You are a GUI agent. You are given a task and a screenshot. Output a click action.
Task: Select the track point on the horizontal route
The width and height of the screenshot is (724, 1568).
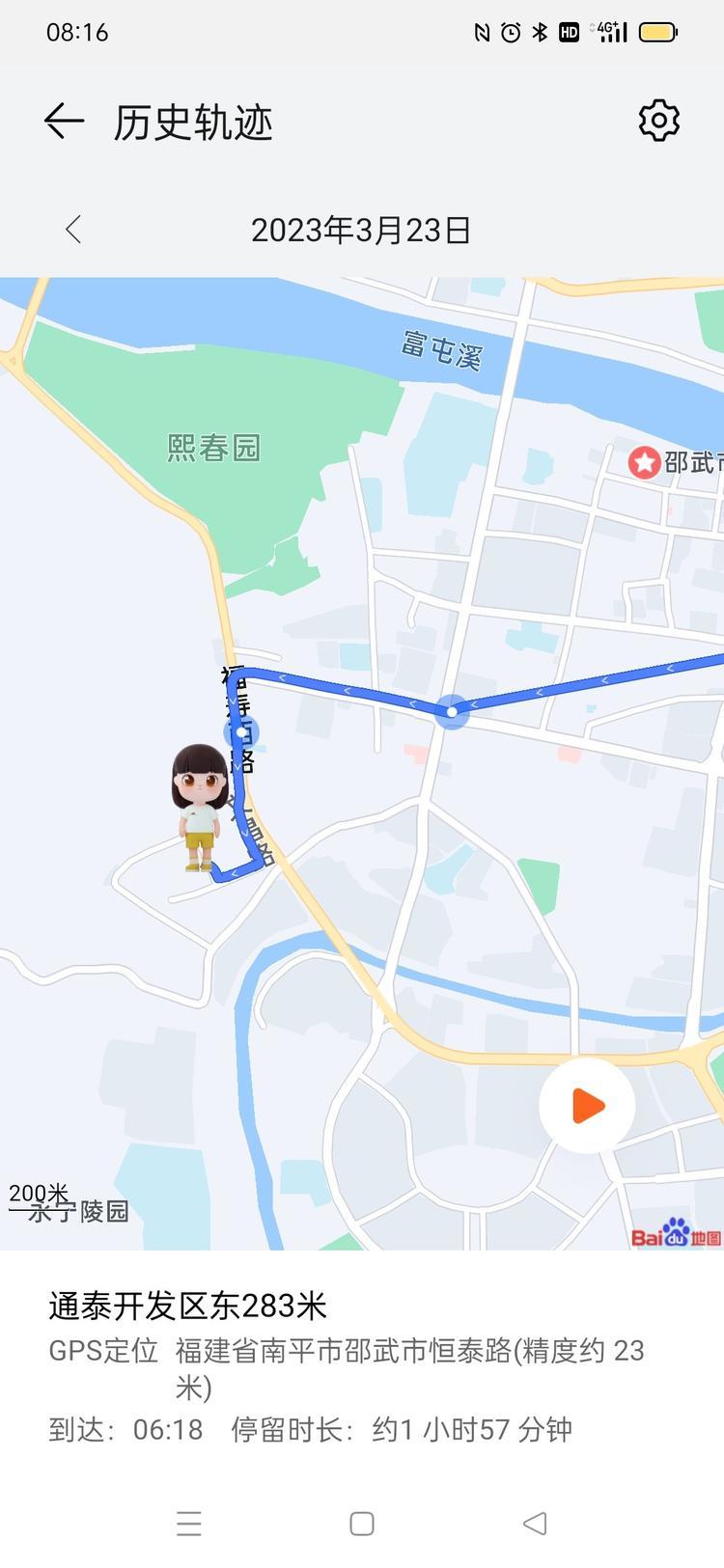click(x=452, y=712)
